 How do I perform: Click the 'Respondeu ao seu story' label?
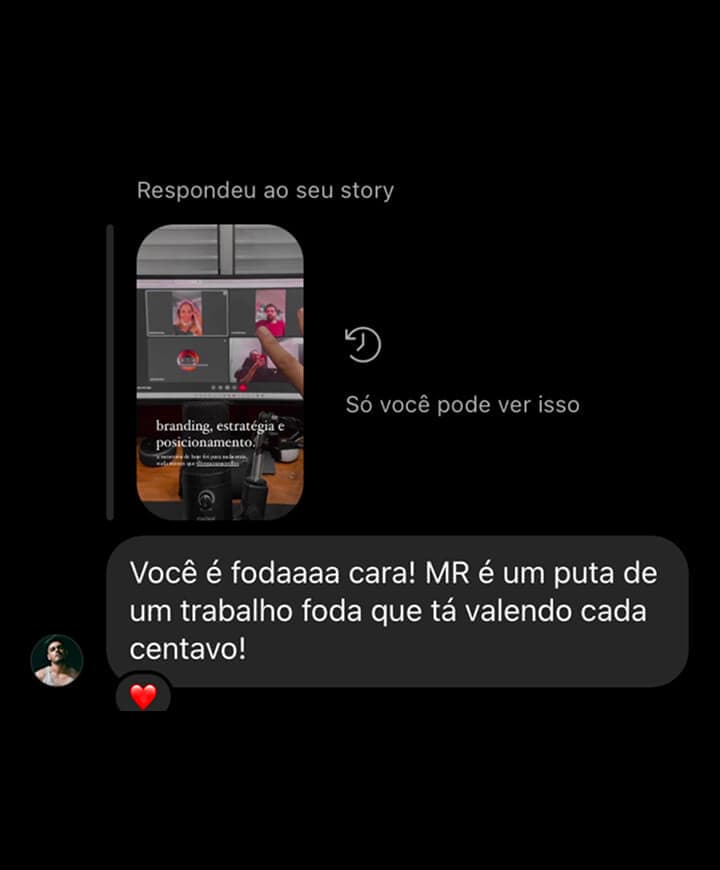tap(266, 190)
